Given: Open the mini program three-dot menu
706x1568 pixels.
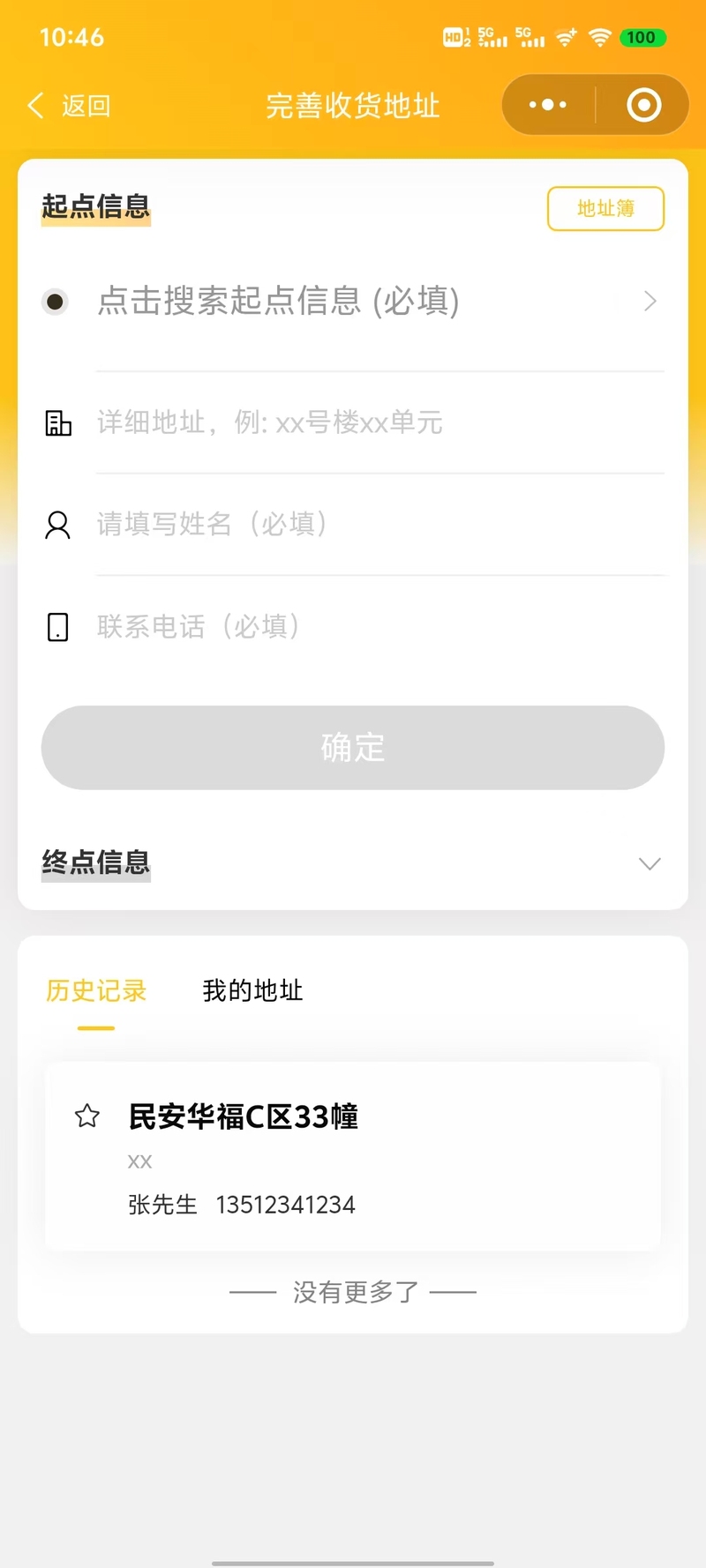Looking at the screenshot, I should (x=548, y=105).
